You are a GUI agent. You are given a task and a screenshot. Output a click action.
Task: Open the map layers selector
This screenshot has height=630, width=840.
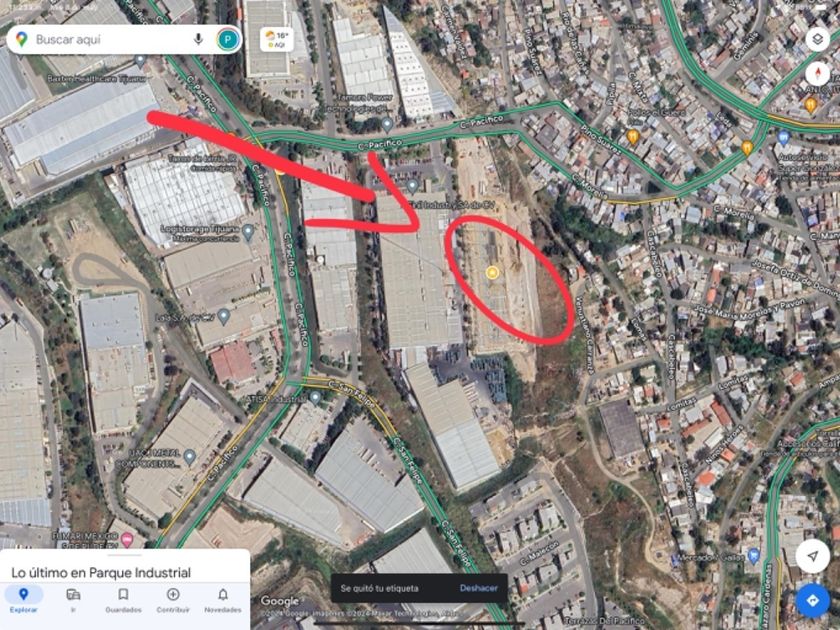click(x=818, y=40)
